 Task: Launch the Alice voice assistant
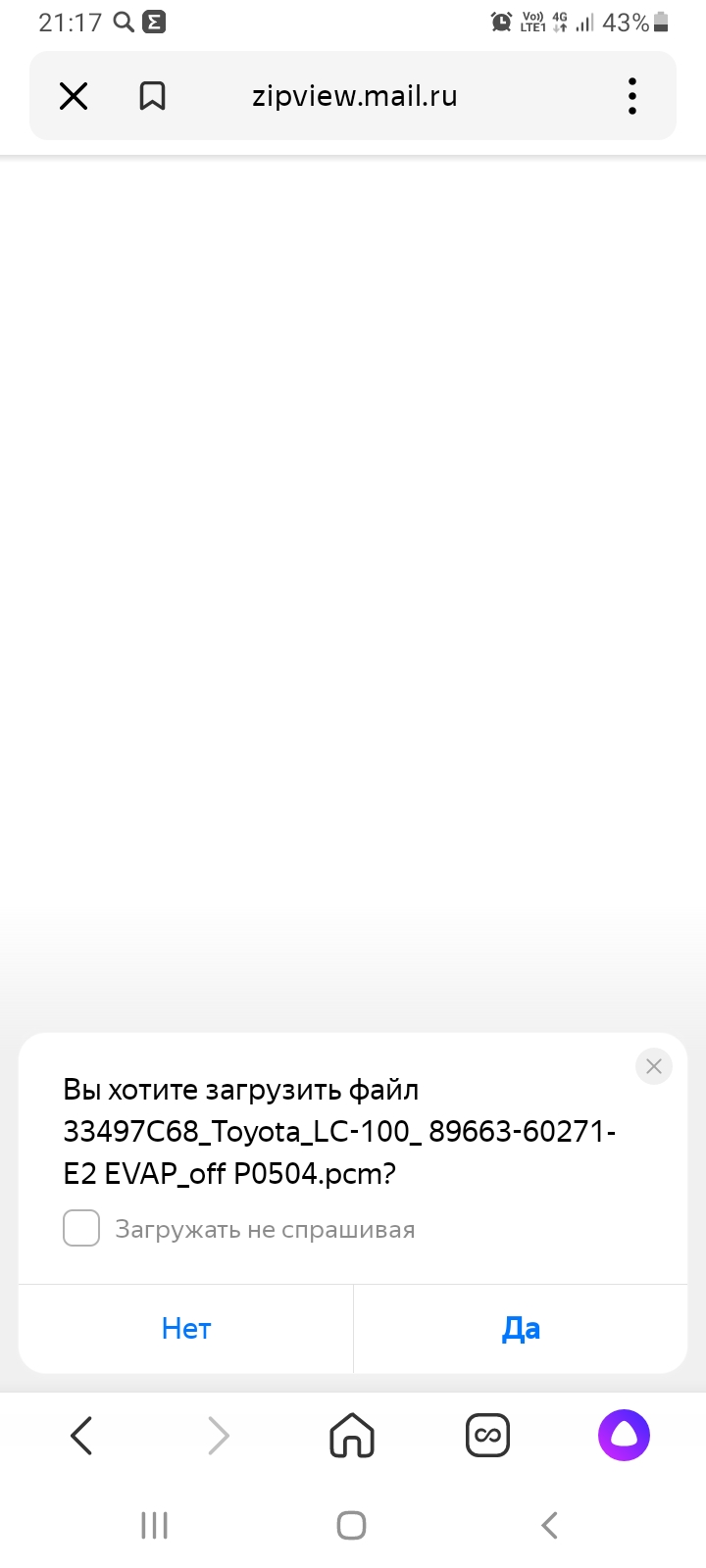(x=624, y=1436)
